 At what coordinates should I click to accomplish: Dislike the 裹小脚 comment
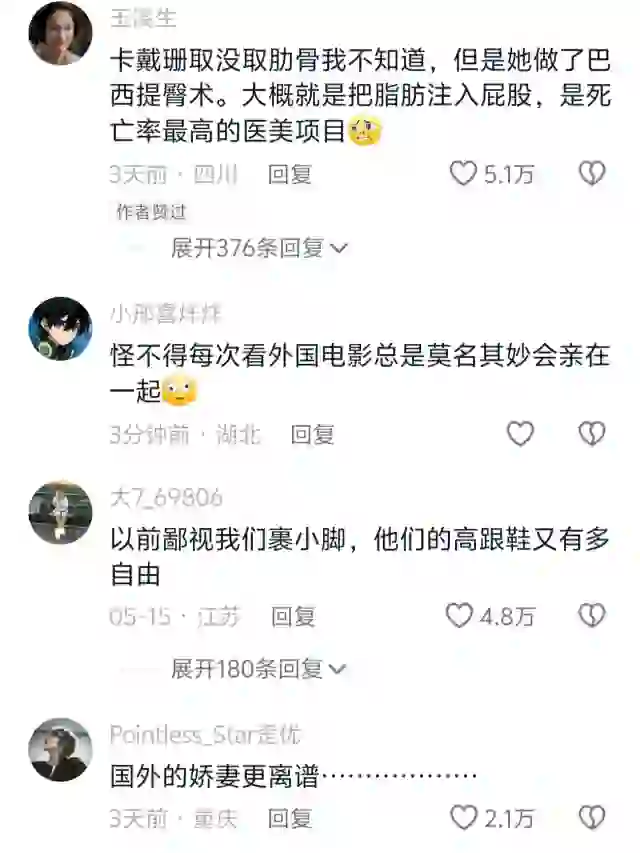pos(592,615)
